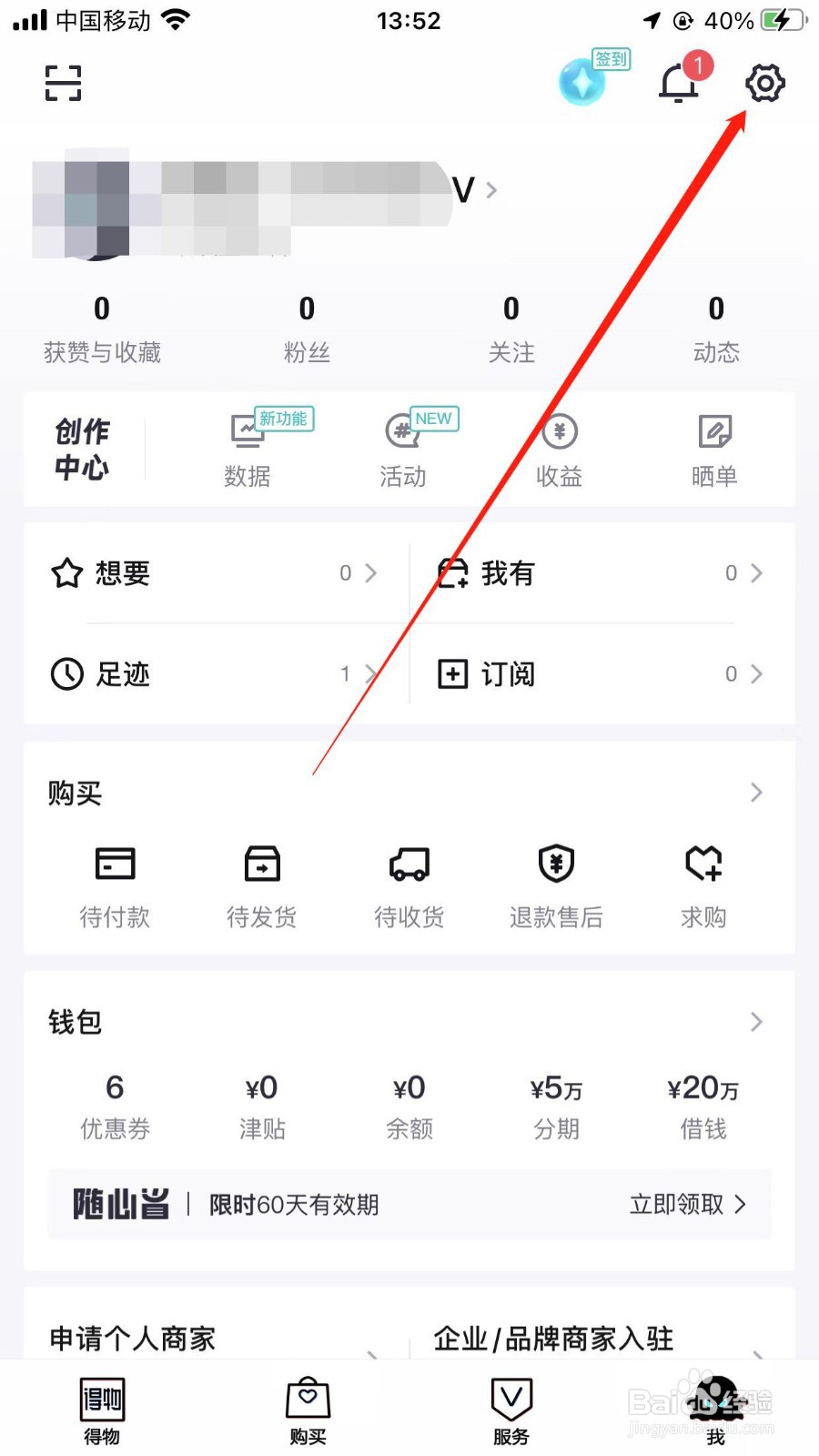
Task: Expand the 钱包 section via its chevron
Action: point(755,1022)
